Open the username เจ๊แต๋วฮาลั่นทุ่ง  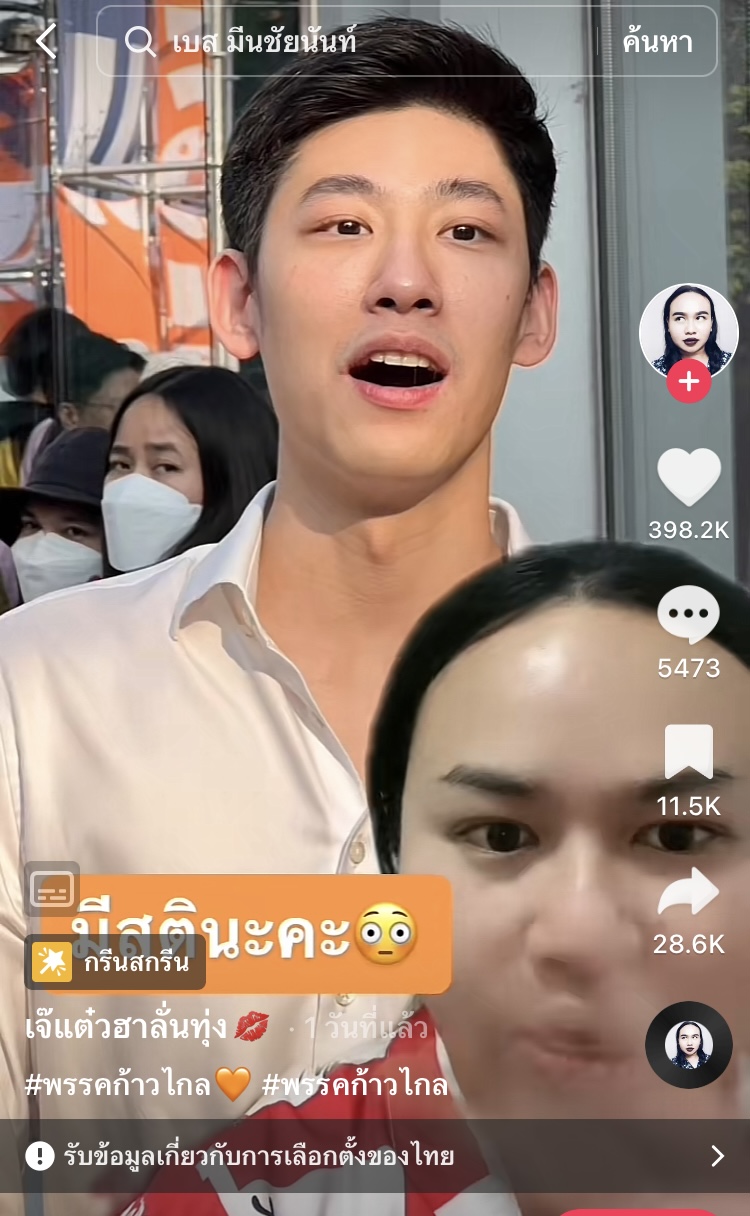pyautogui.click(x=130, y=1027)
